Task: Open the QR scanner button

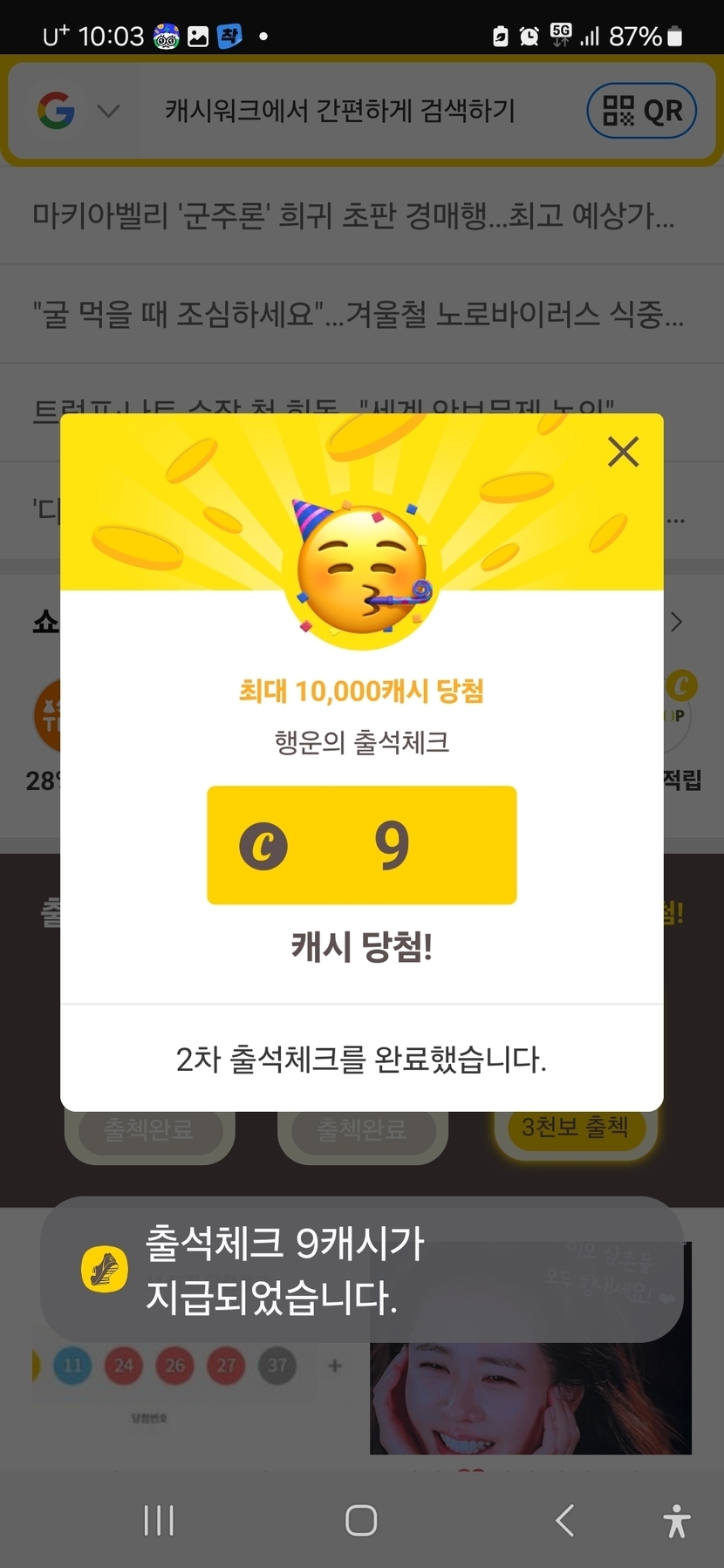Action: [x=642, y=111]
